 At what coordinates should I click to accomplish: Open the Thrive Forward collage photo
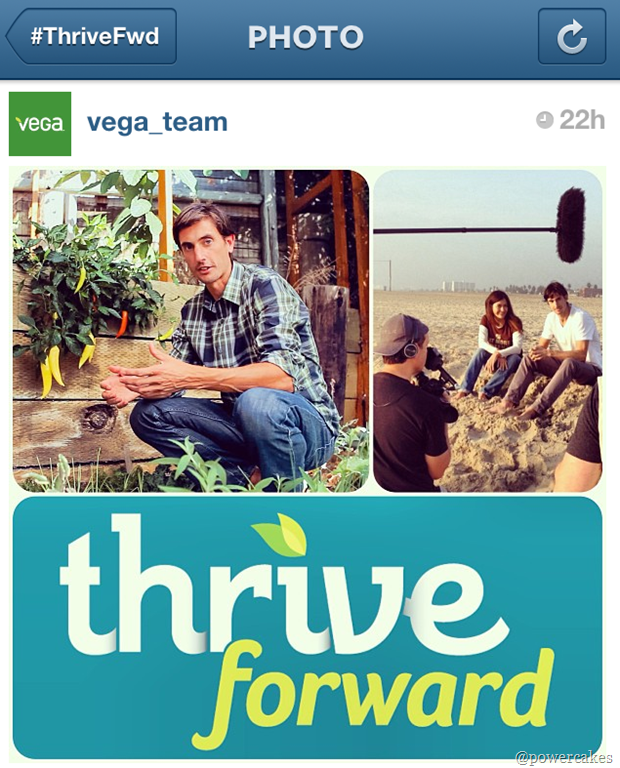tap(308, 460)
